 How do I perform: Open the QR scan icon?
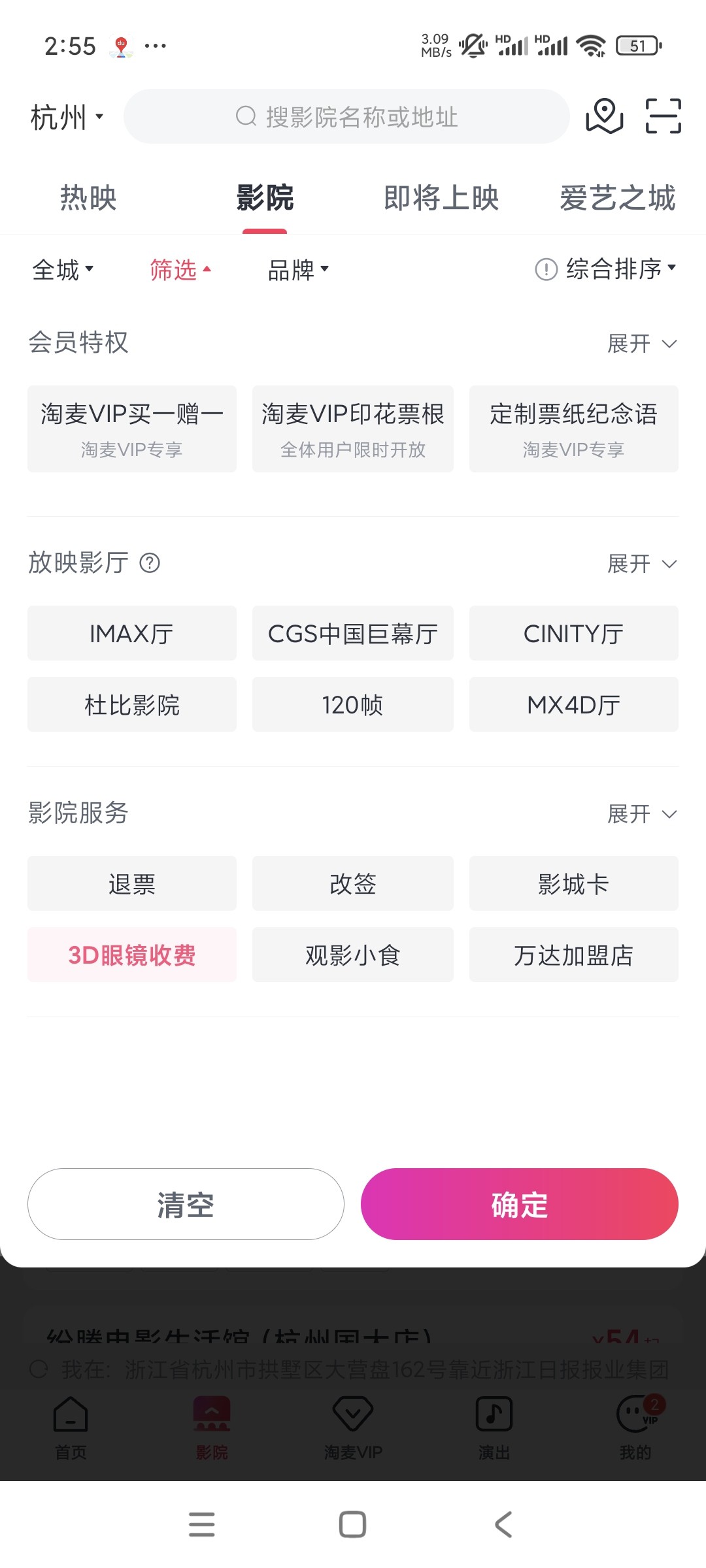click(663, 116)
